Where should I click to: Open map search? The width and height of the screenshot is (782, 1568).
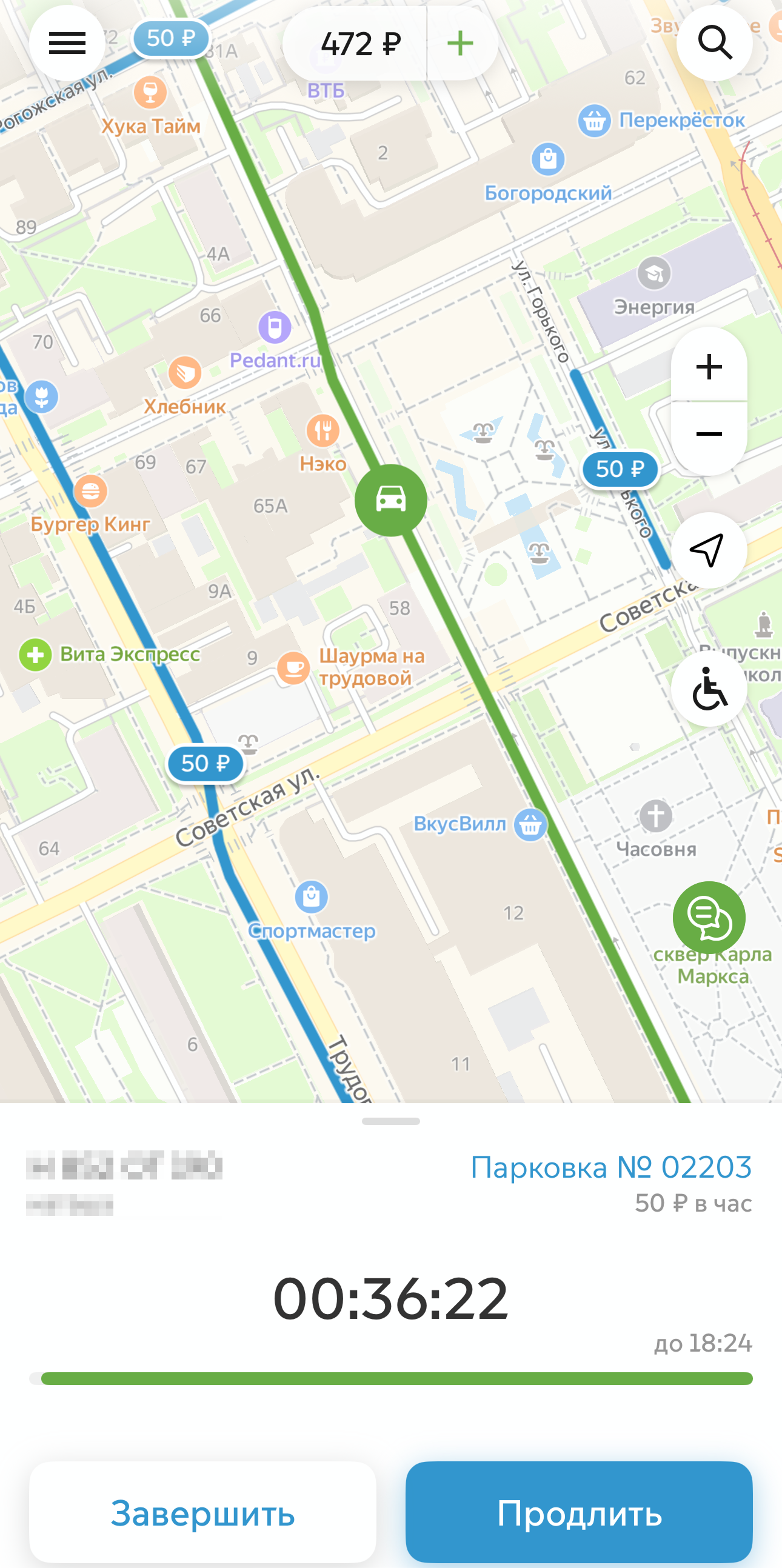coord(715,43)
